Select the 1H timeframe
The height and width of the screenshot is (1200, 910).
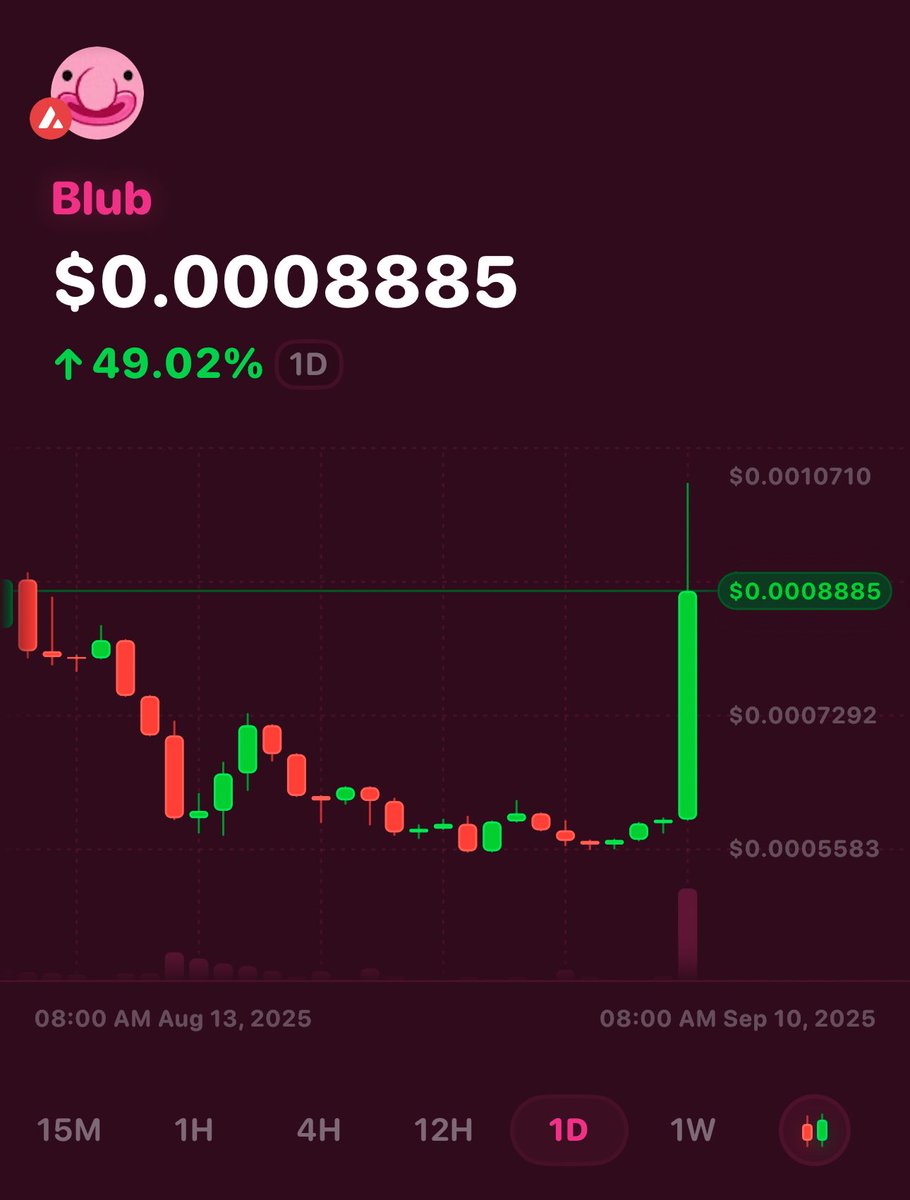click(194, 1131)
